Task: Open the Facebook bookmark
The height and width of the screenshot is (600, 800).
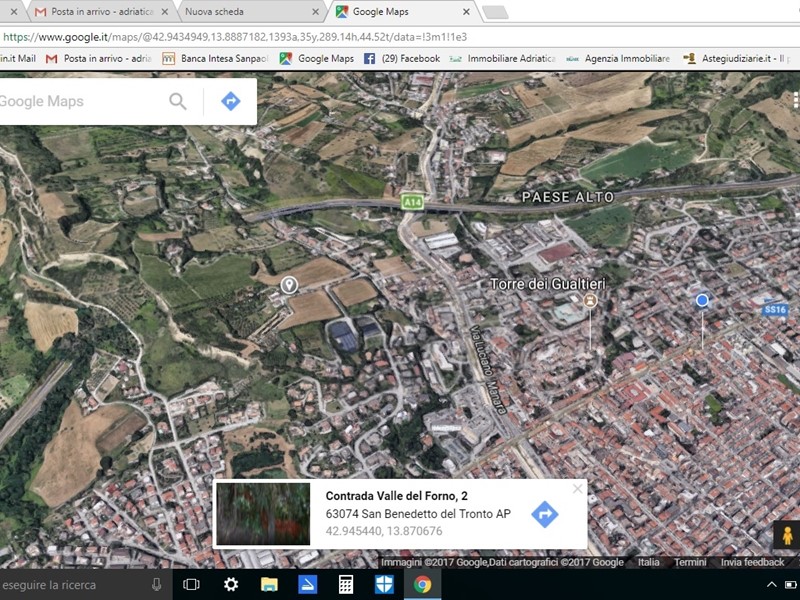Action: (x=402, y=59)
